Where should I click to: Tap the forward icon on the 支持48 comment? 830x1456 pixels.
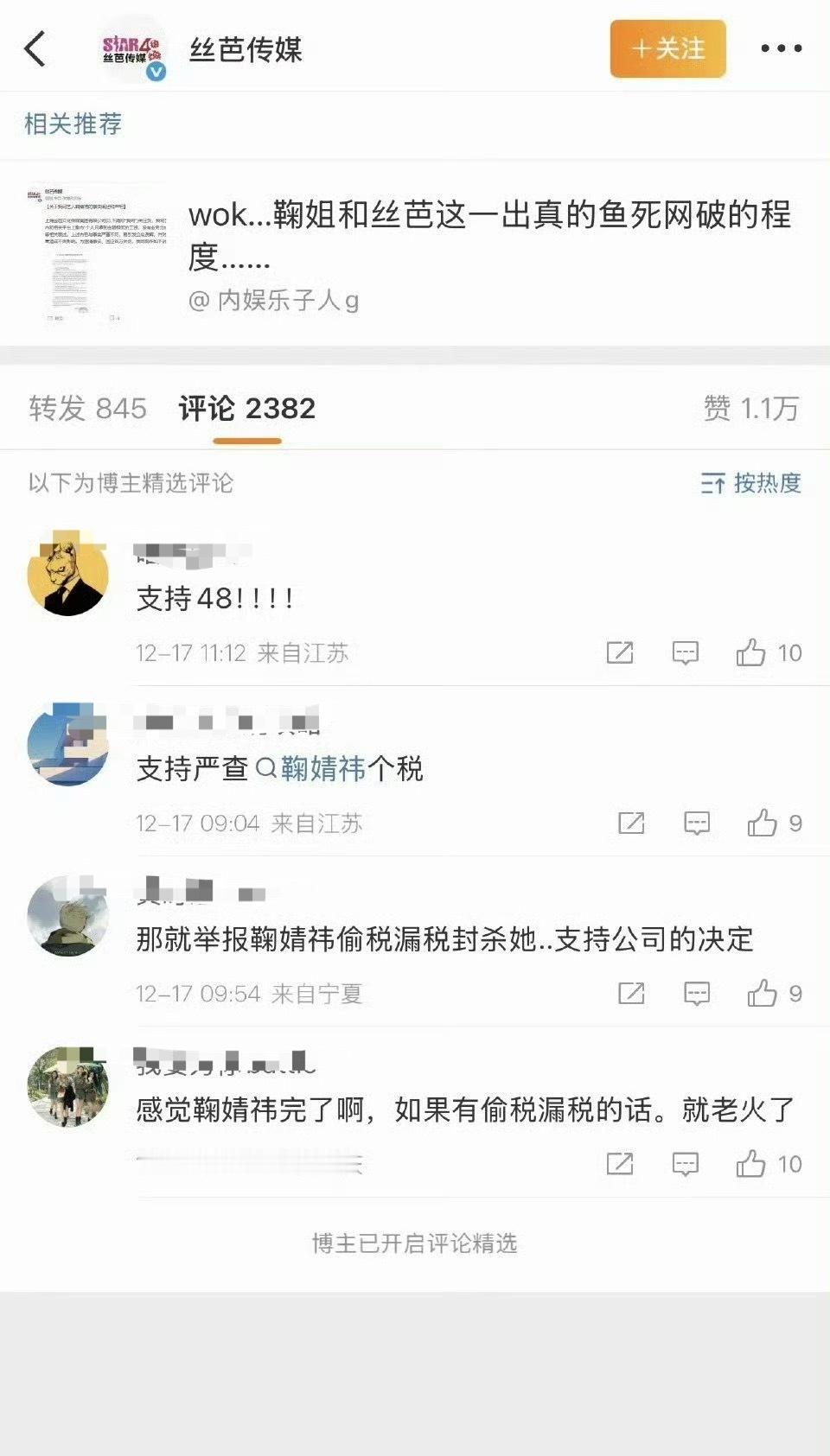click(x=621, y=652)
